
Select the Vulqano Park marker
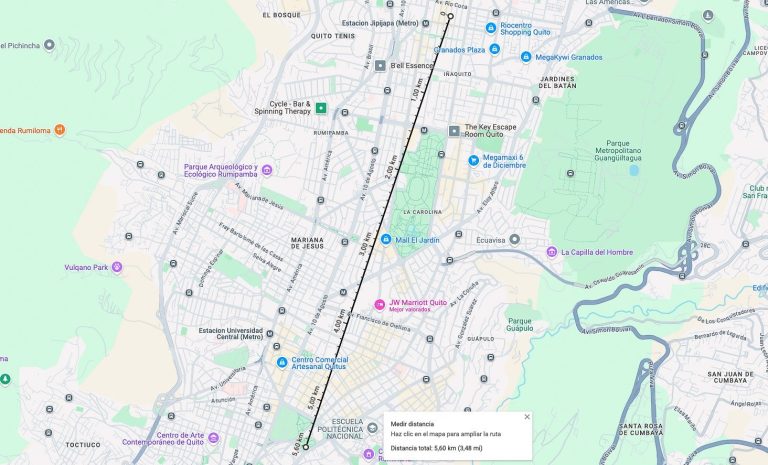(116, 266)
